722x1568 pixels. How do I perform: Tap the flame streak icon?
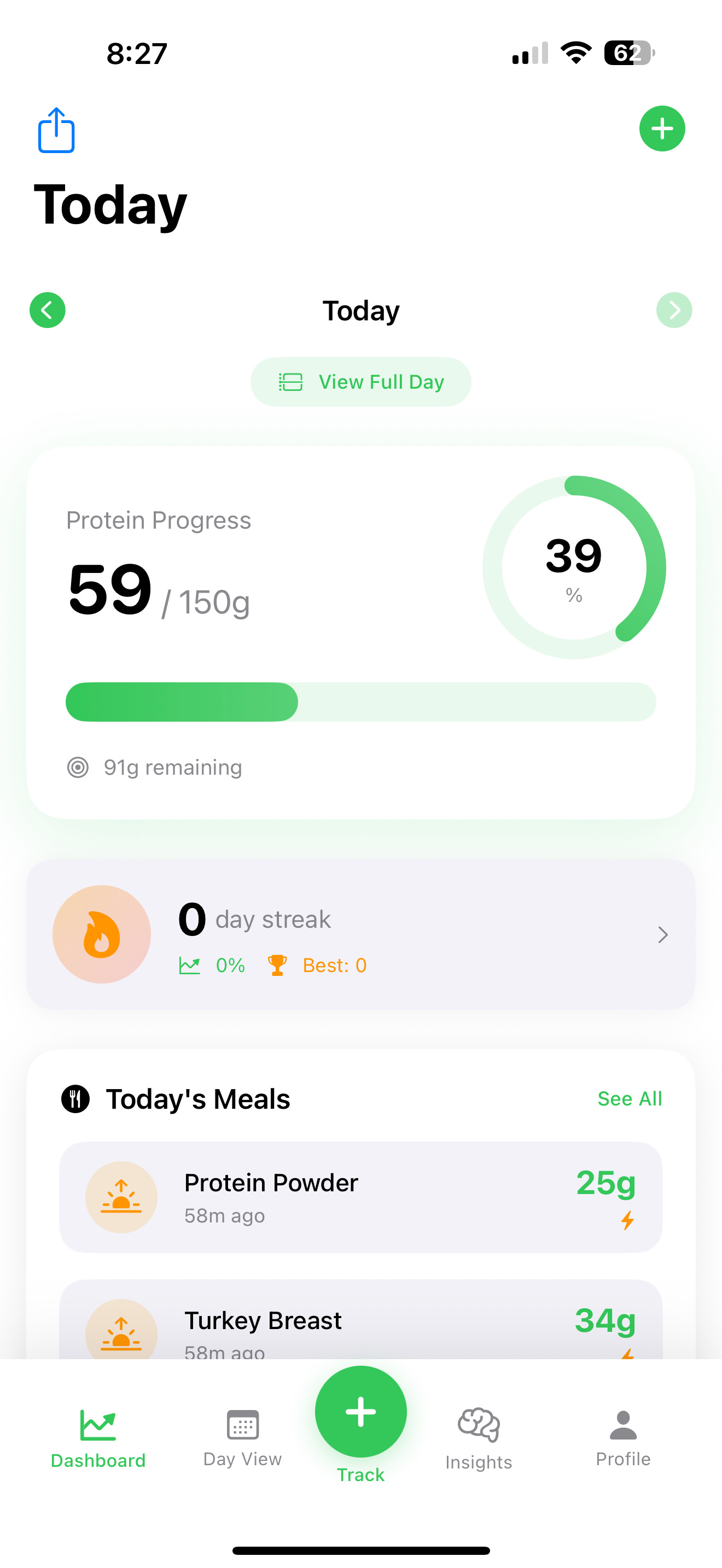point(101,934)
